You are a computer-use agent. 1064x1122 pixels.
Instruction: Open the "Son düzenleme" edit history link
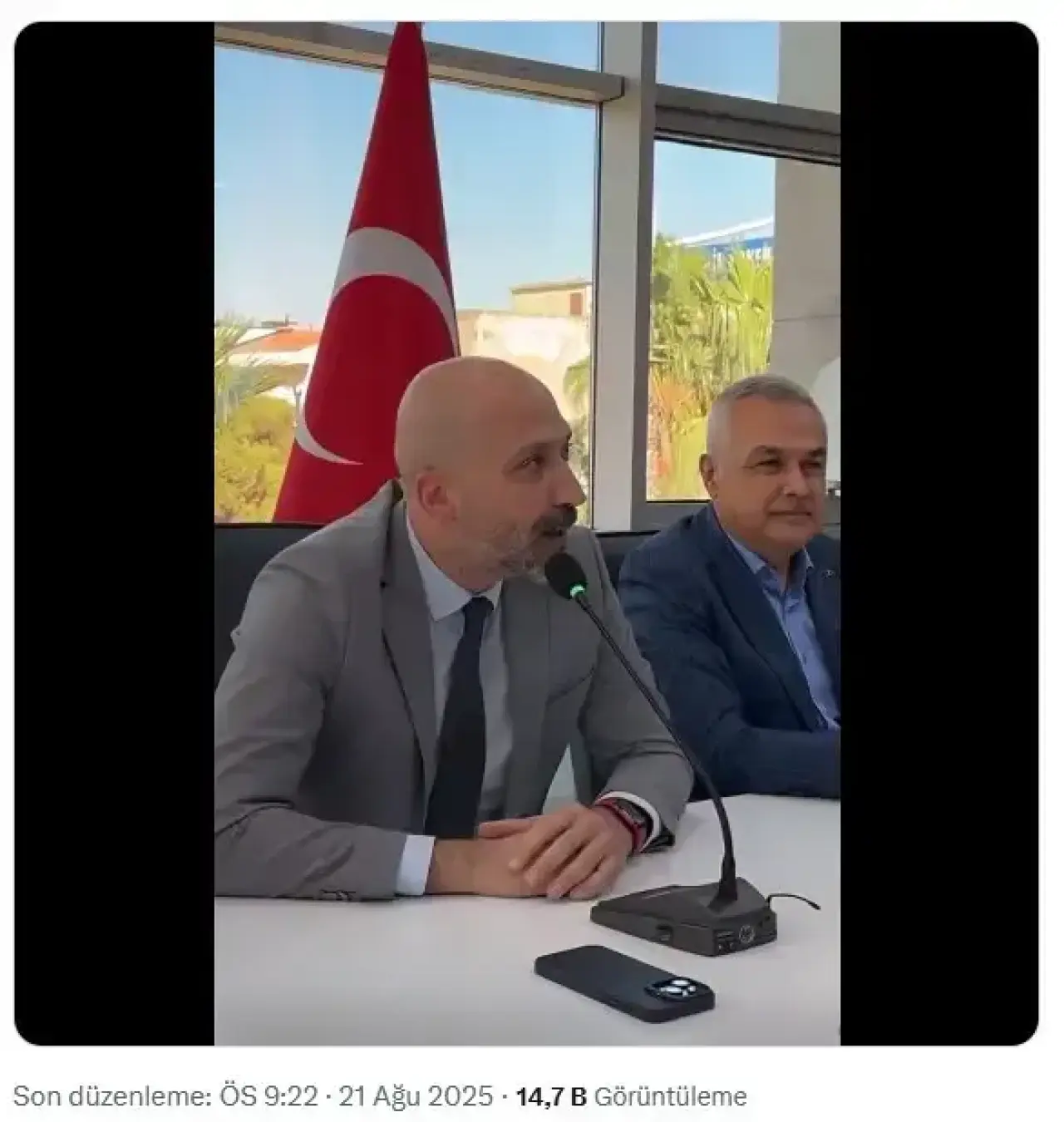(x=111, y=1096)
